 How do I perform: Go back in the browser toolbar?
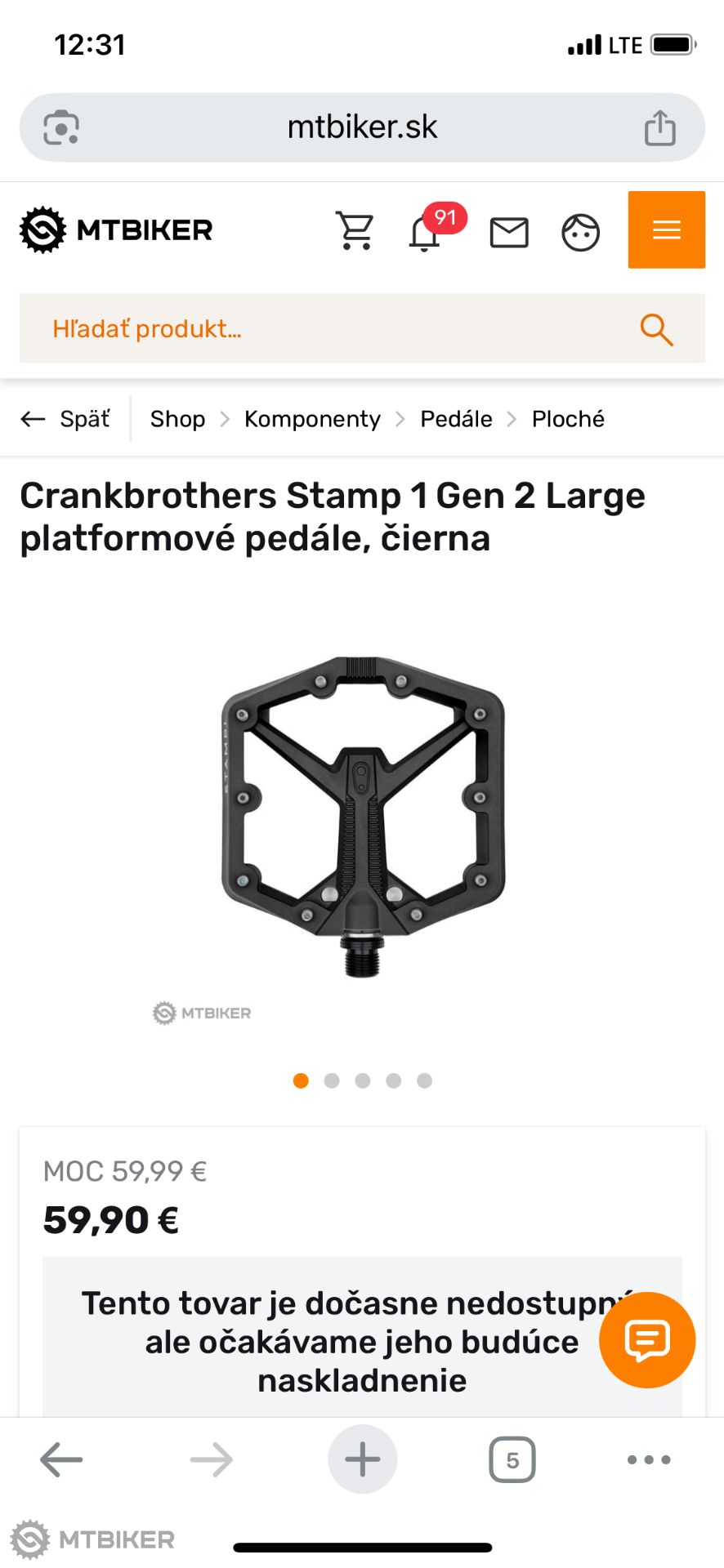coord(61,1459)
